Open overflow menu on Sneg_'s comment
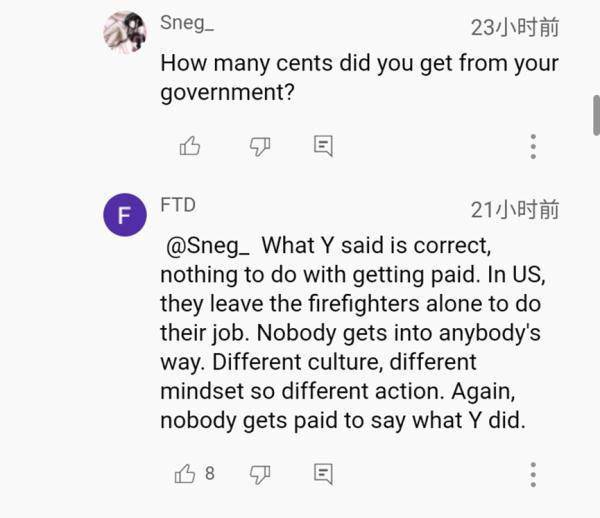The width and height of the screenshot is (600, 518). (x=533, y=147)
